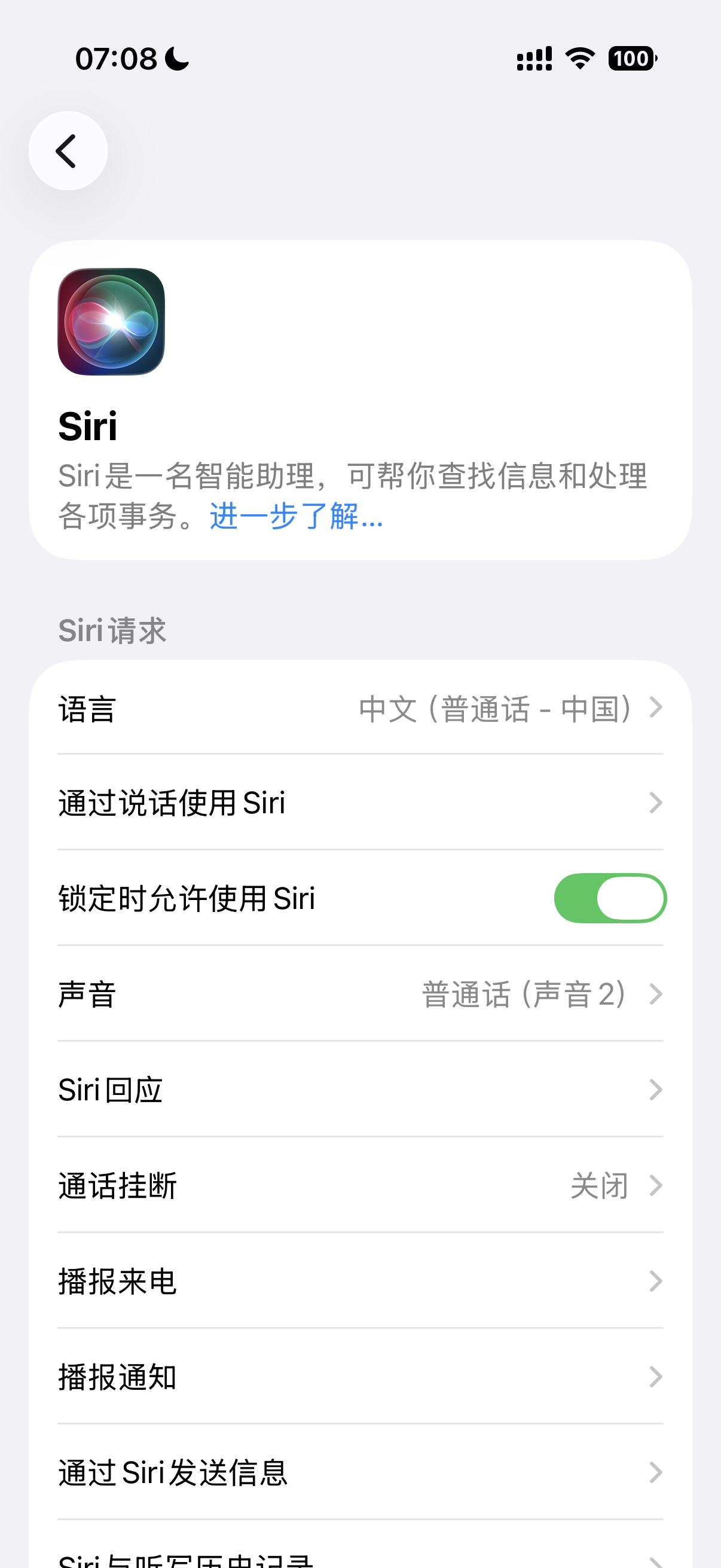
Task: Tap the 进一步了解 link
Action: tap(297, 516)
